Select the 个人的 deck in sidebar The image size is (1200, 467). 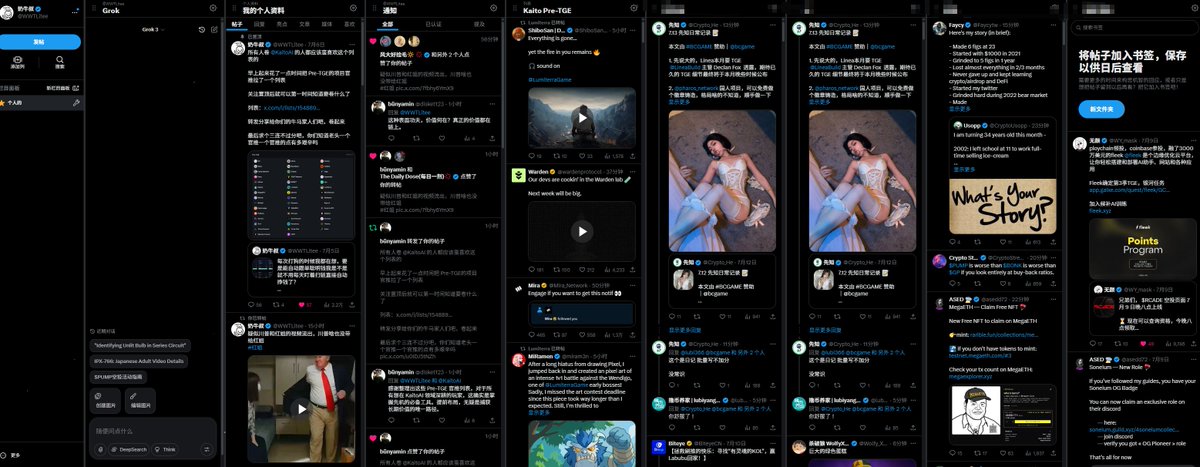[x=15, y=102]
